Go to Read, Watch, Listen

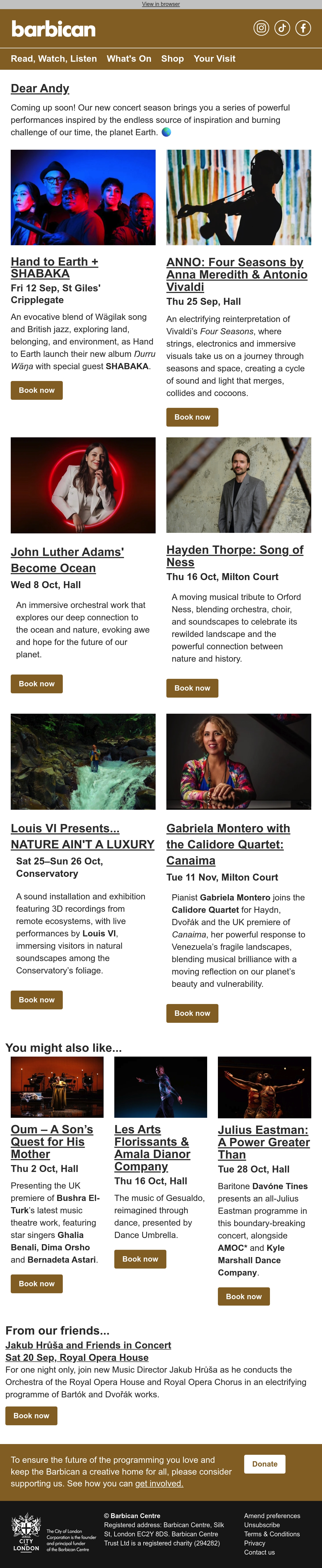coord(54,58)
